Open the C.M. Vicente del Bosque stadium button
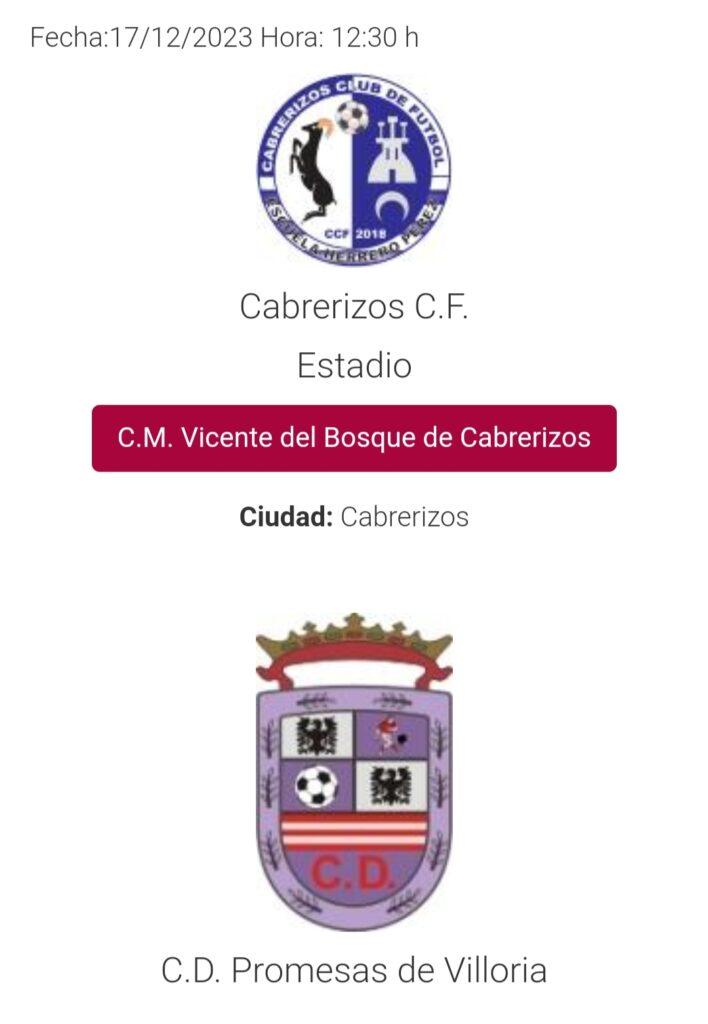 pos(354,438)
